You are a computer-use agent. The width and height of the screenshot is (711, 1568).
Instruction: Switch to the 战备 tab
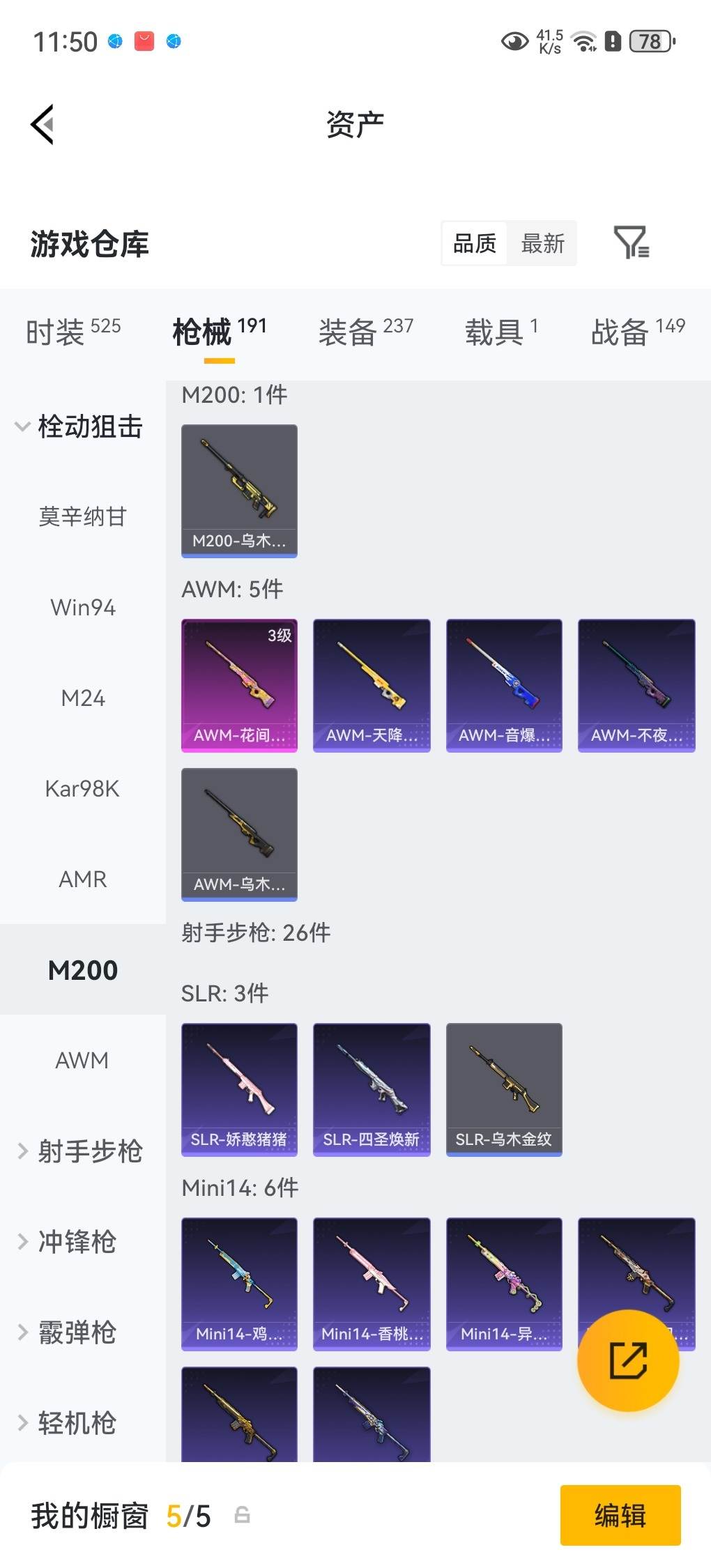(637, 332)
